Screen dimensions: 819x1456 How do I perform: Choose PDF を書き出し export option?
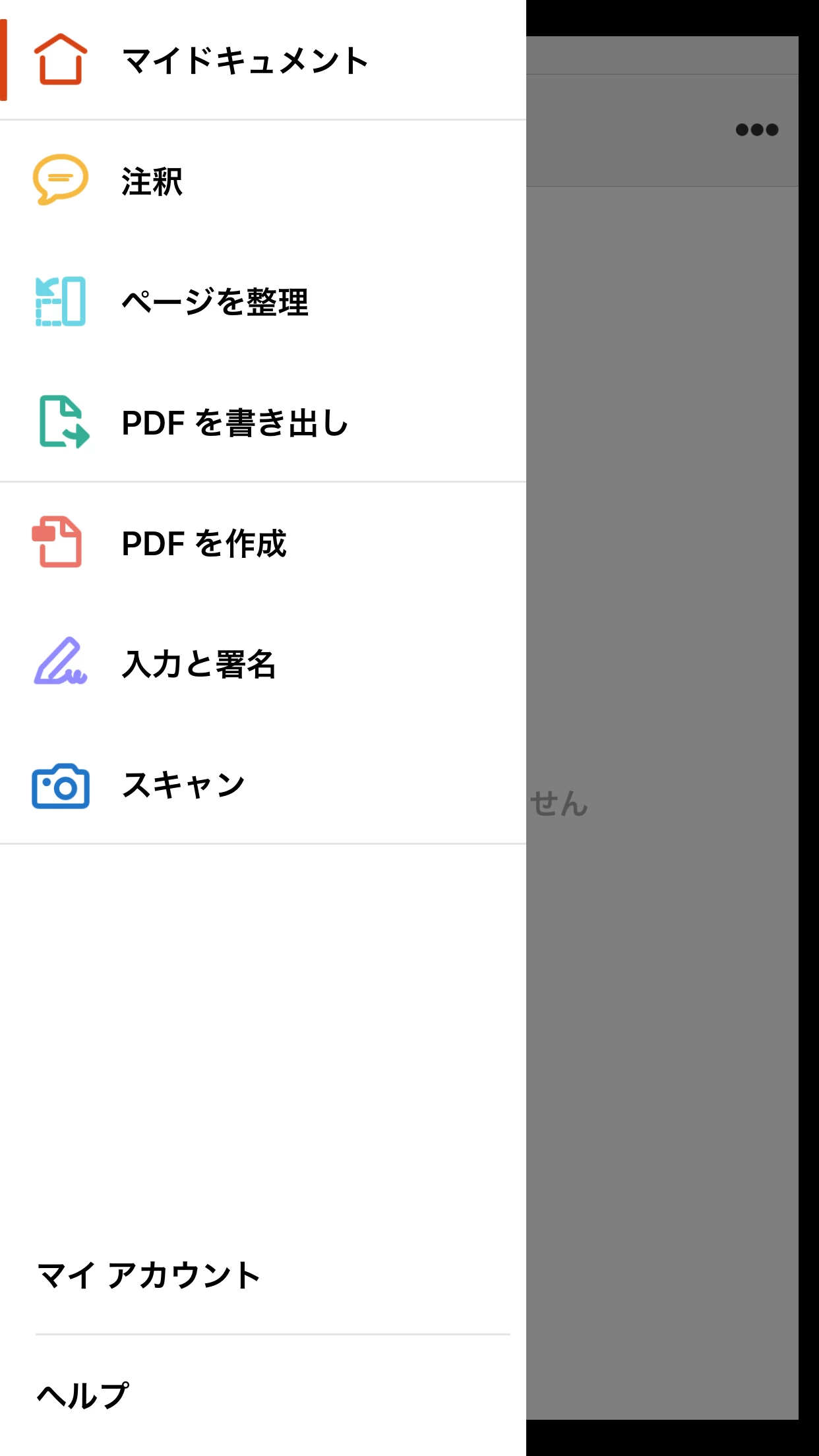click(x=234, y=423)
